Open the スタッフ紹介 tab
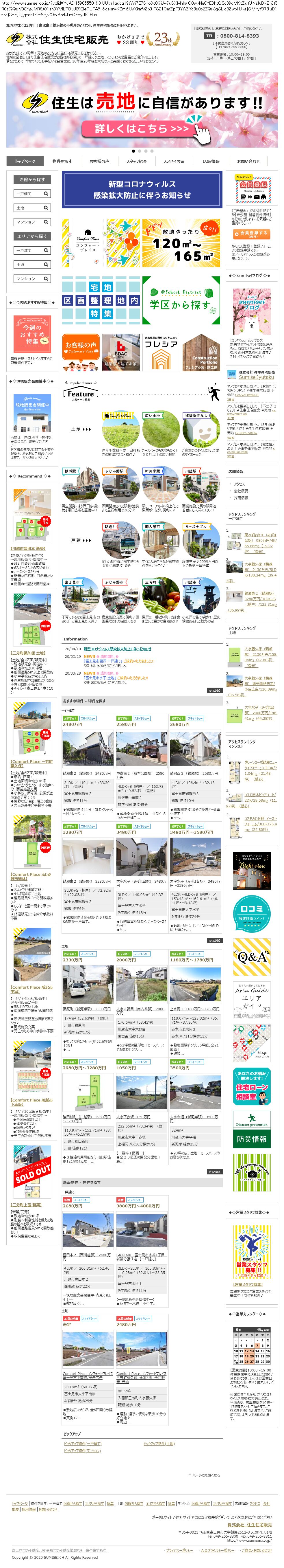Screen dimensions: 284x1568 coord(136,161)
